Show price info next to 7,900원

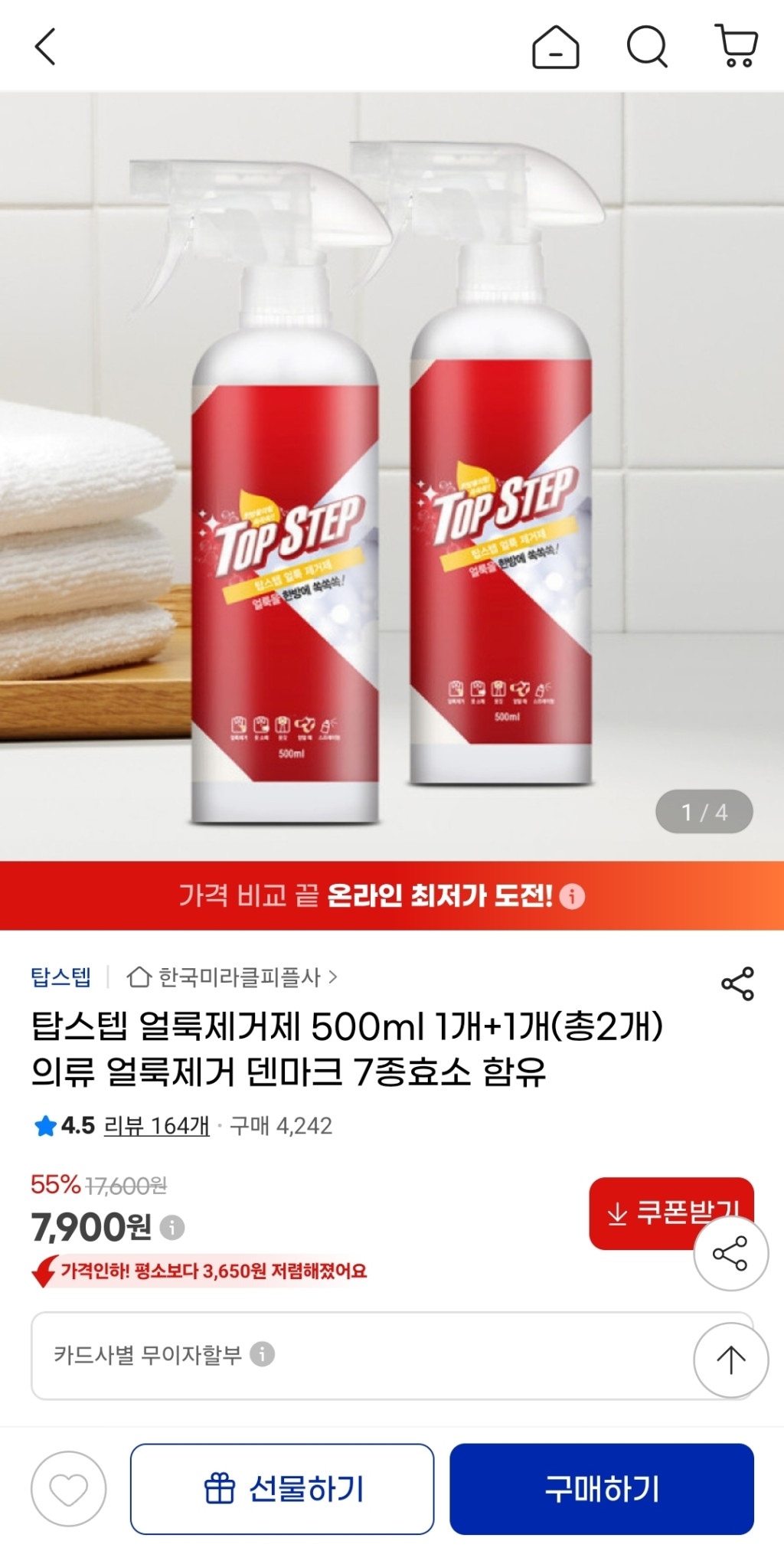tap(172, 1228)
